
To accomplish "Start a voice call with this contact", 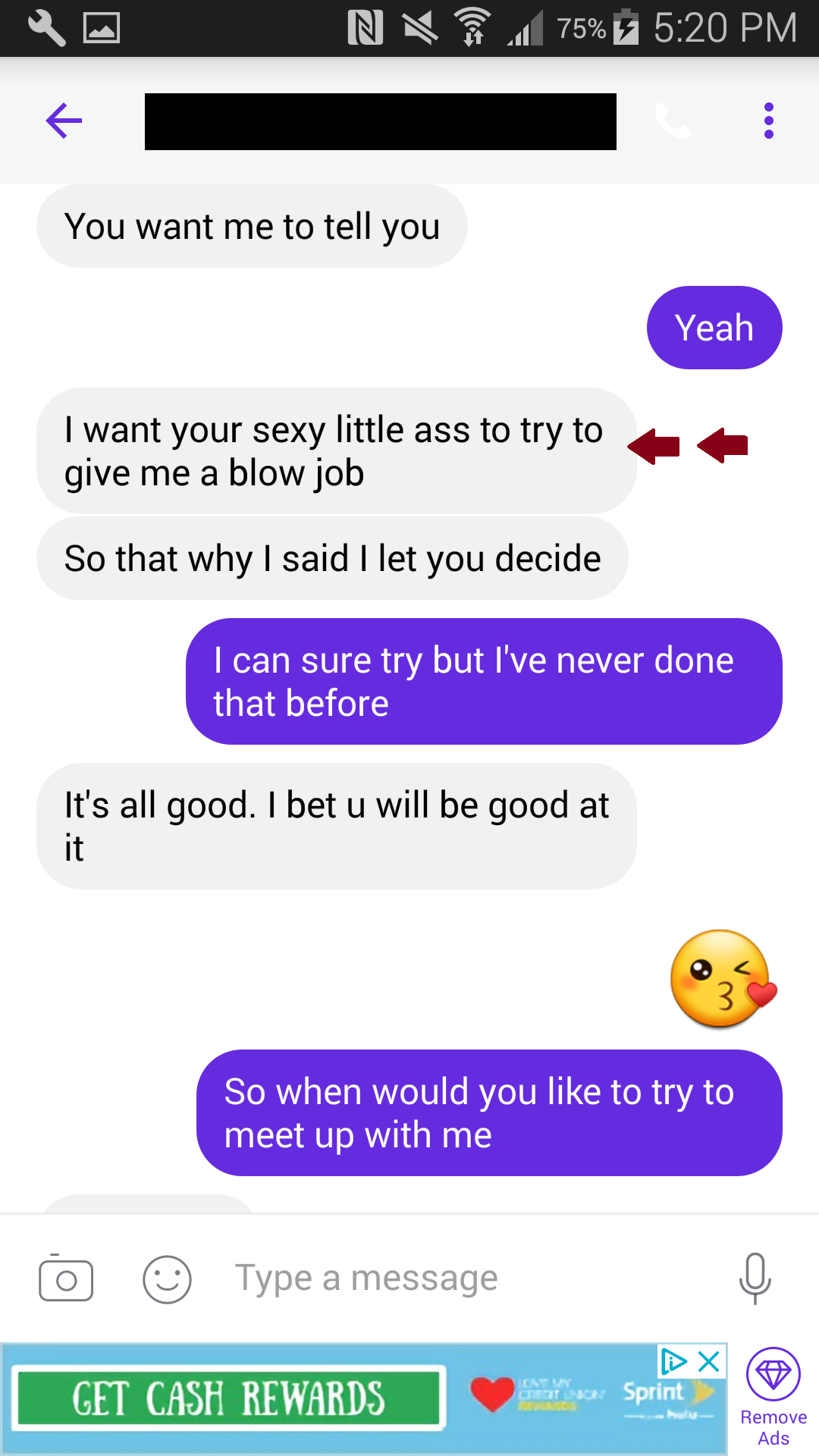I will click(673, 121).
